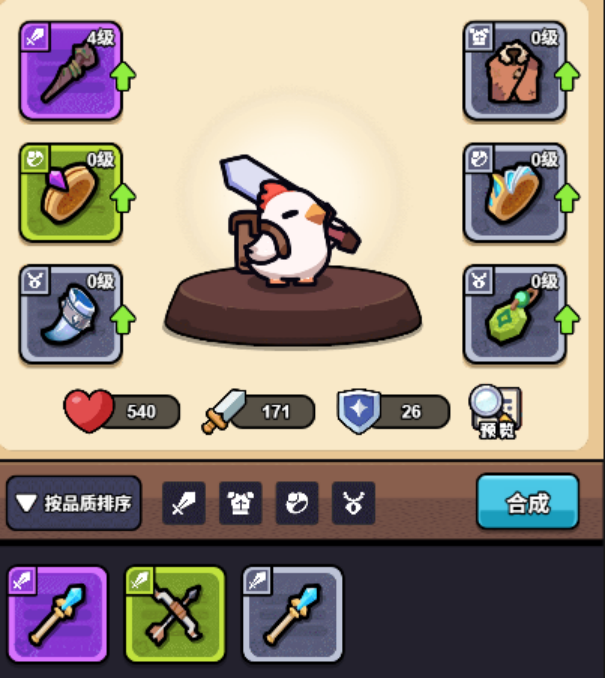Open the equipped blue horn slot
Screen dimensions: 605x678
point(70,314)
